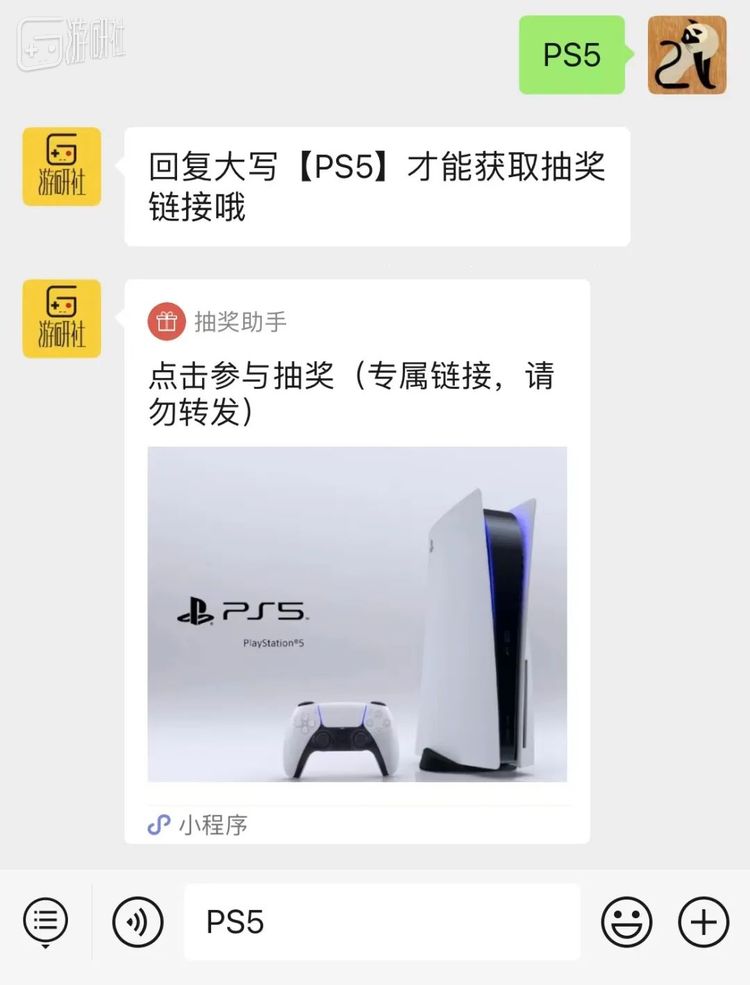Open 游研社 avatar beside the lottery card

point(62,318)
